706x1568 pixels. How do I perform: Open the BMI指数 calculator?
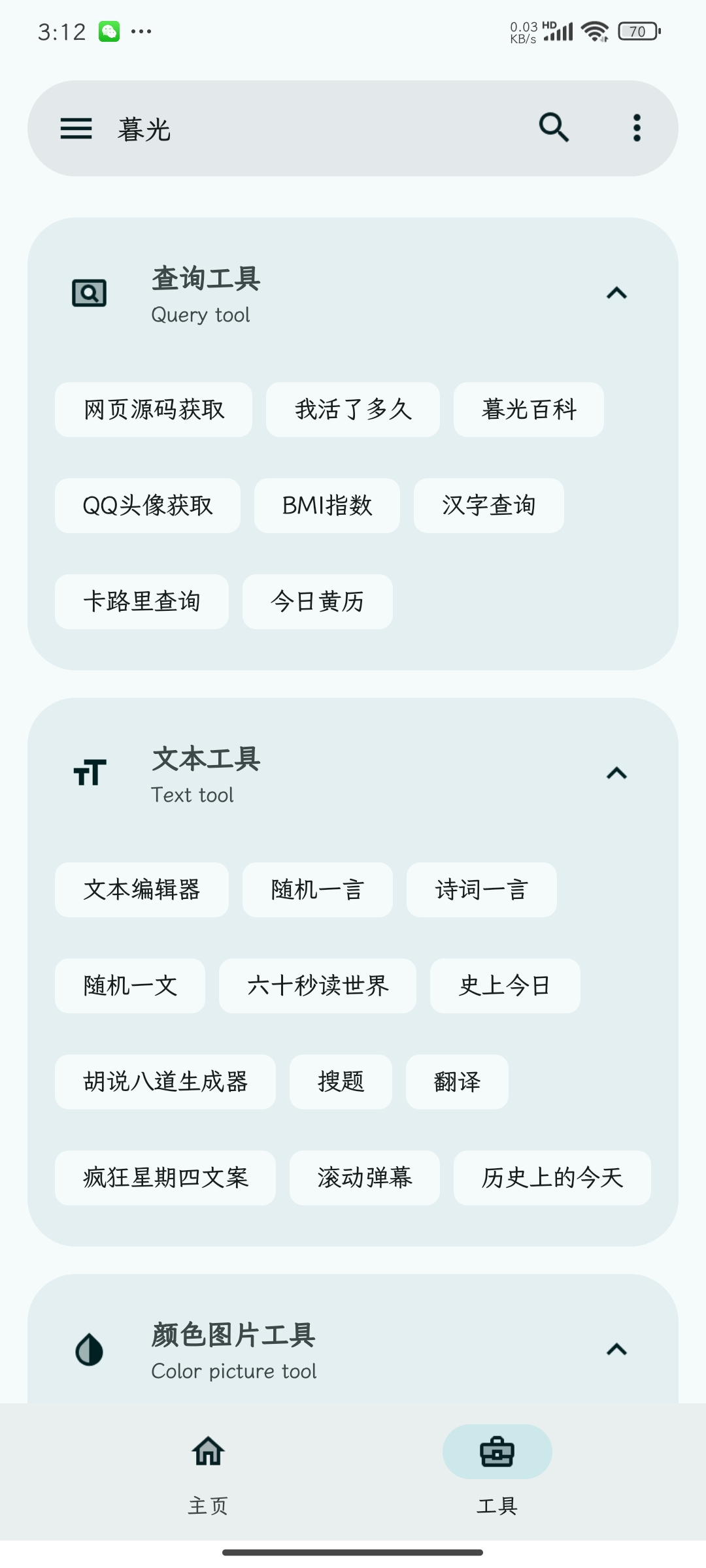click(x=327, y=506)
